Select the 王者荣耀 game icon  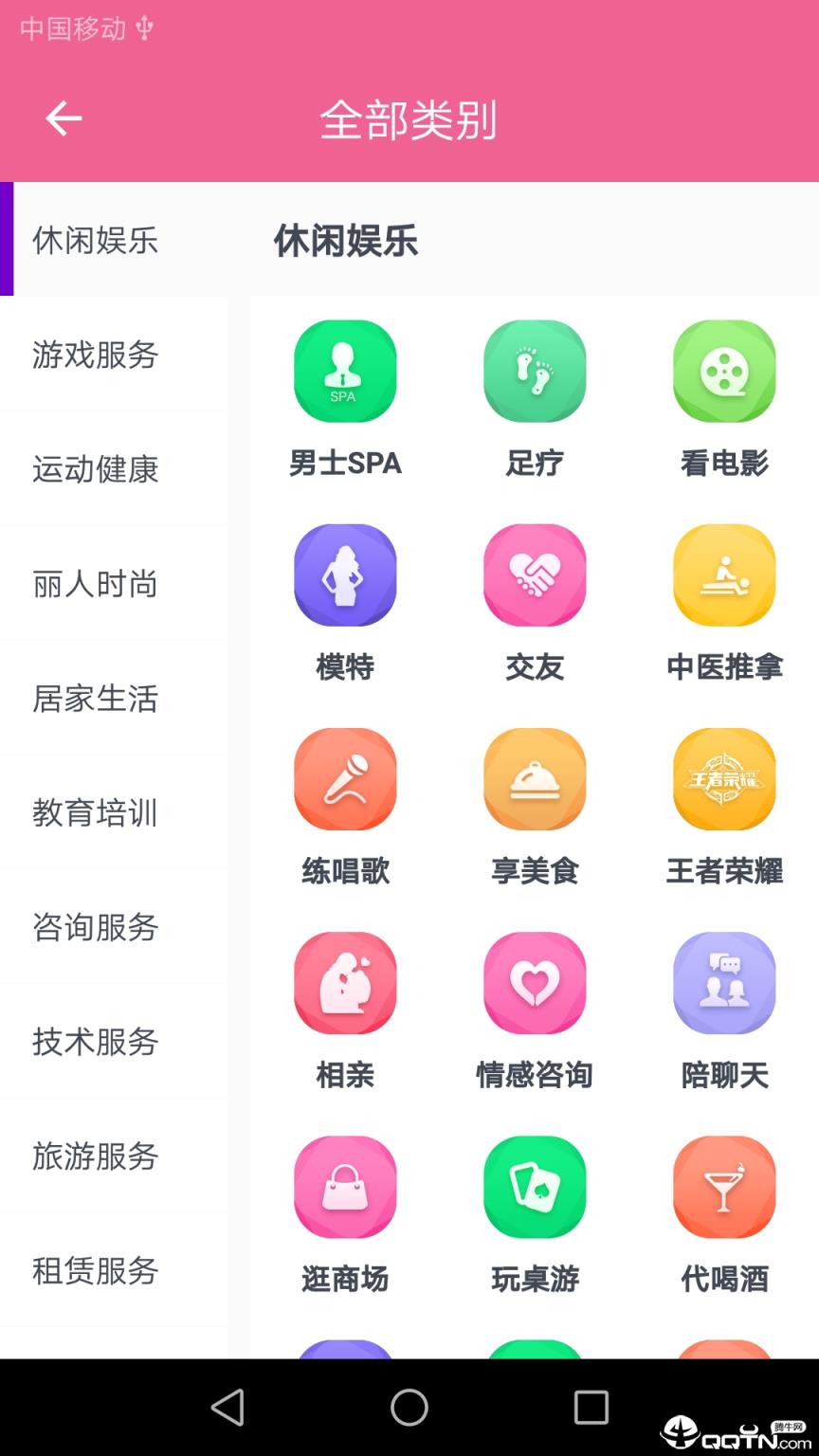coord(724,779)
